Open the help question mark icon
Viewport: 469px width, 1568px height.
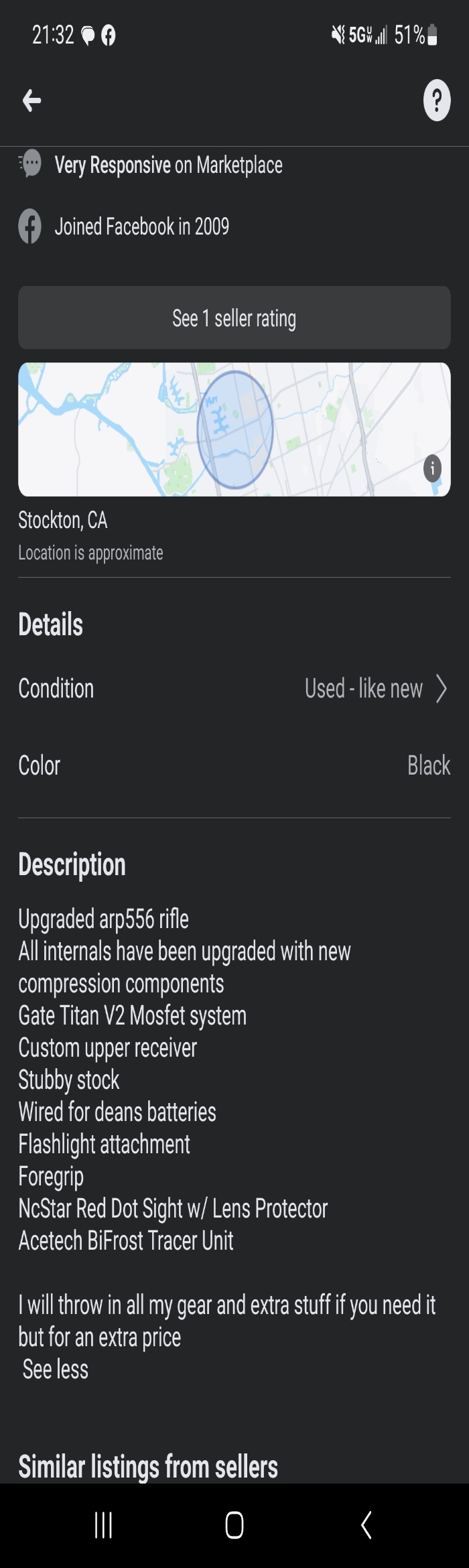[437, 101]
